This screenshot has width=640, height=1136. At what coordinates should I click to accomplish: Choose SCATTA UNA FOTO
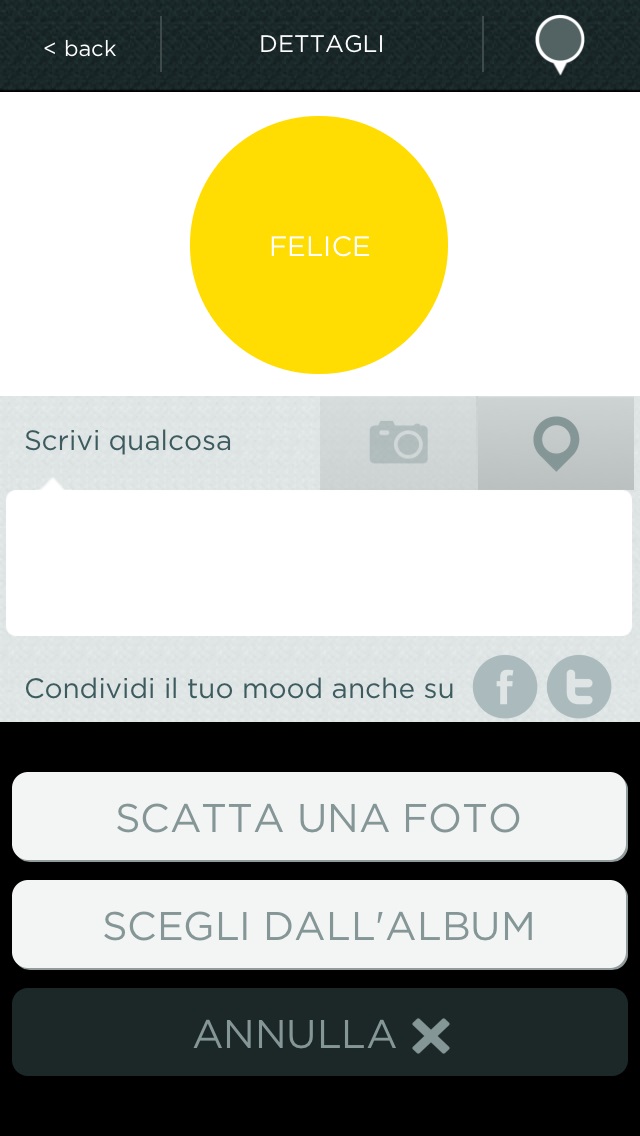[x=319, y=817]
